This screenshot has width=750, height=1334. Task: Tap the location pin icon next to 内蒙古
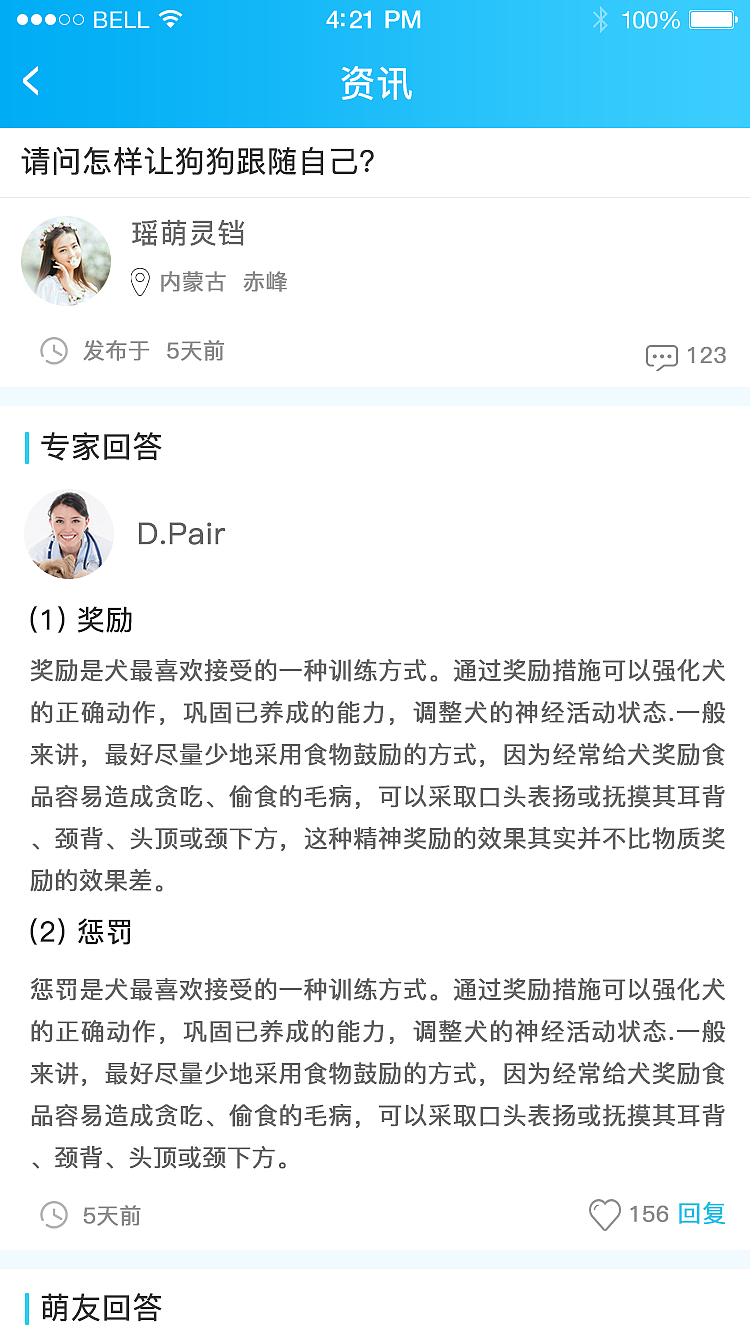140,281
